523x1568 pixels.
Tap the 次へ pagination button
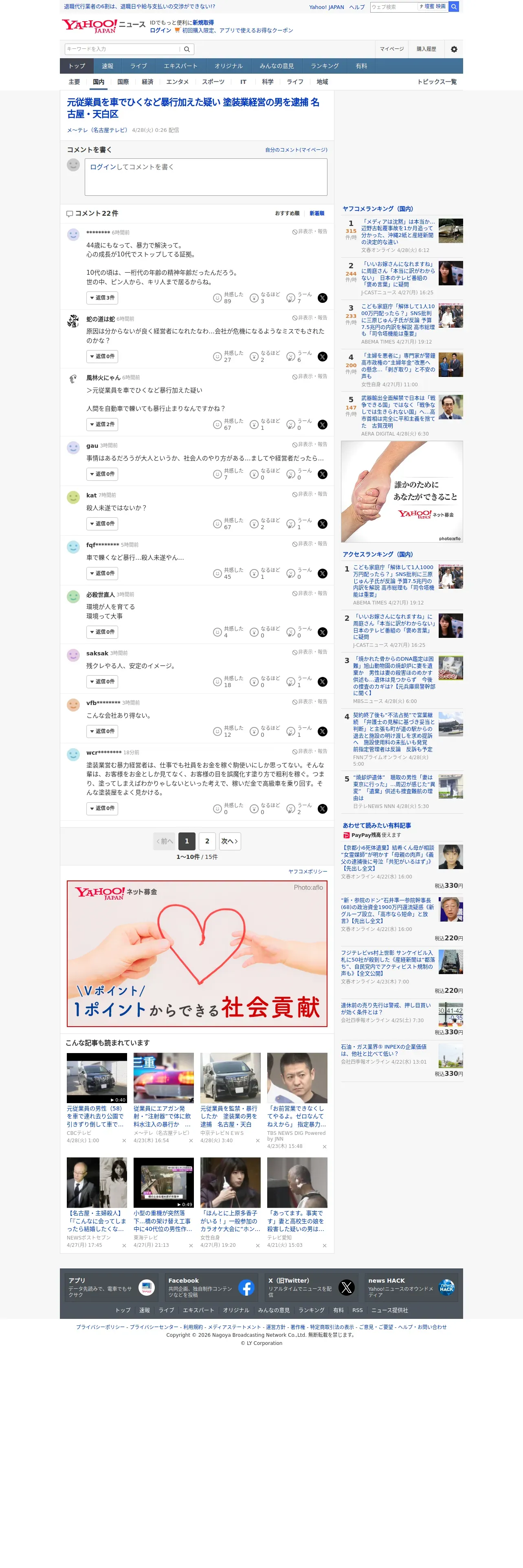(x=230, y=841)
